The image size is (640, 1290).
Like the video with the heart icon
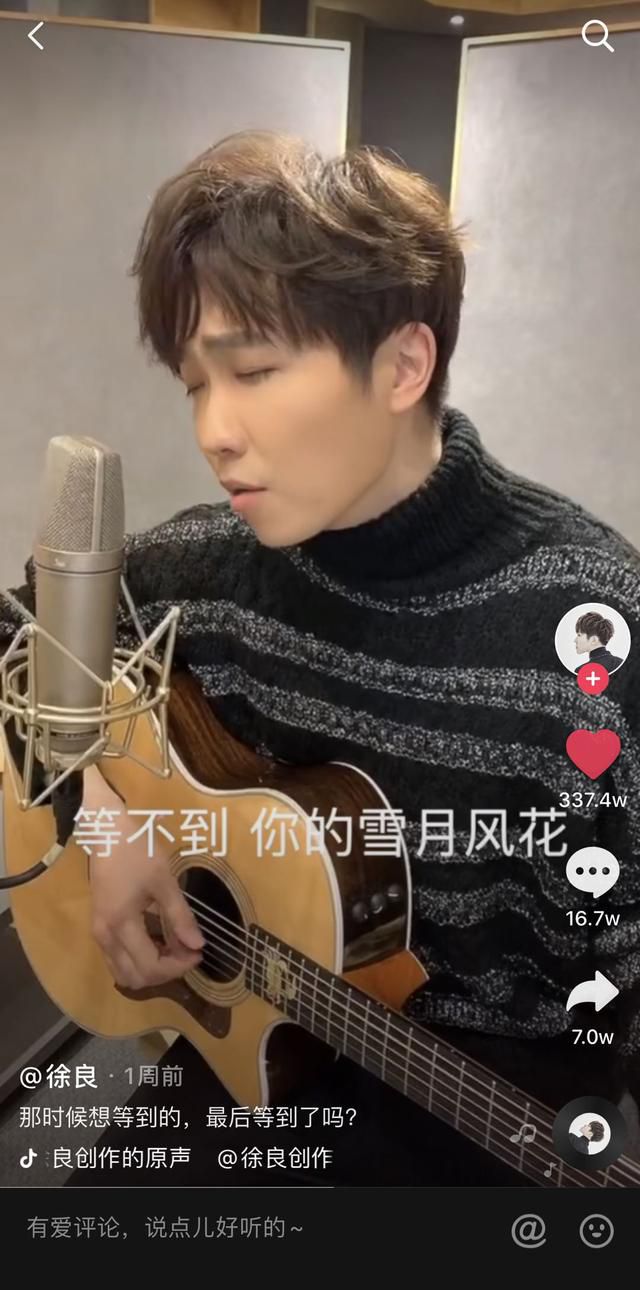[x=593, y=754]
